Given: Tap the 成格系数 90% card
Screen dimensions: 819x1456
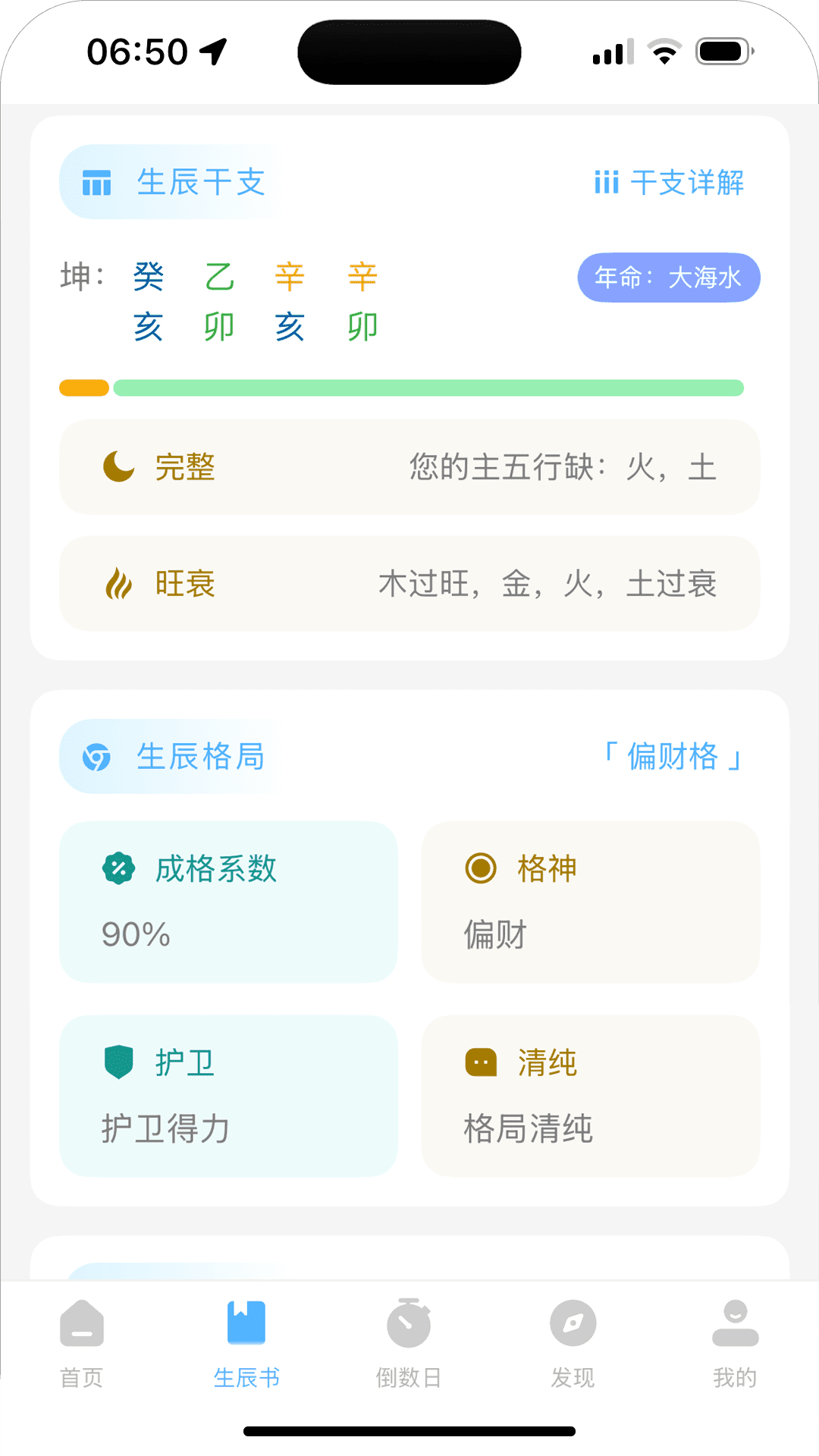Looking at the screenshot, I should point(228,902).
